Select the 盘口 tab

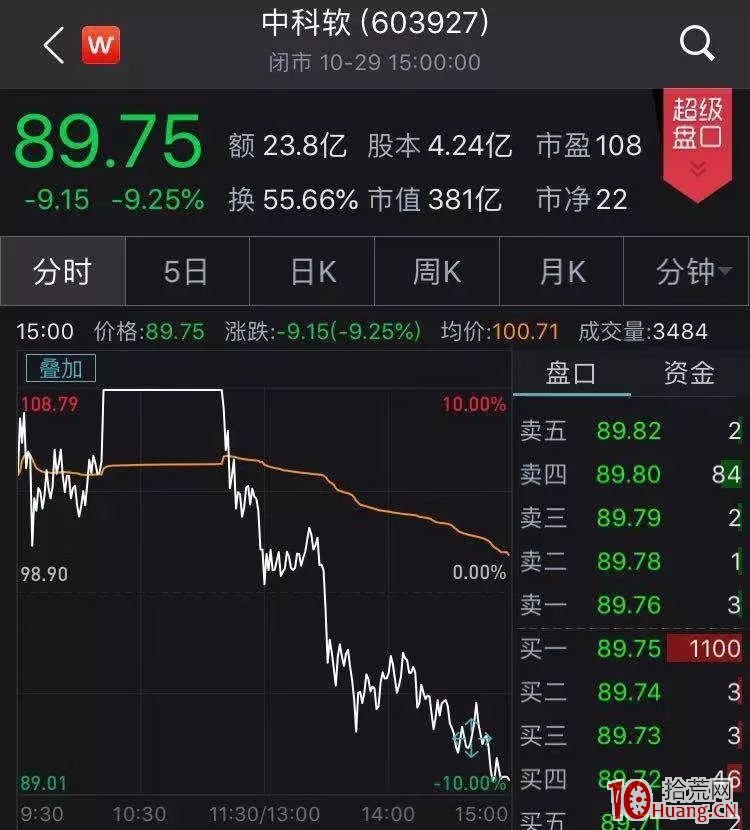[571, 374]
